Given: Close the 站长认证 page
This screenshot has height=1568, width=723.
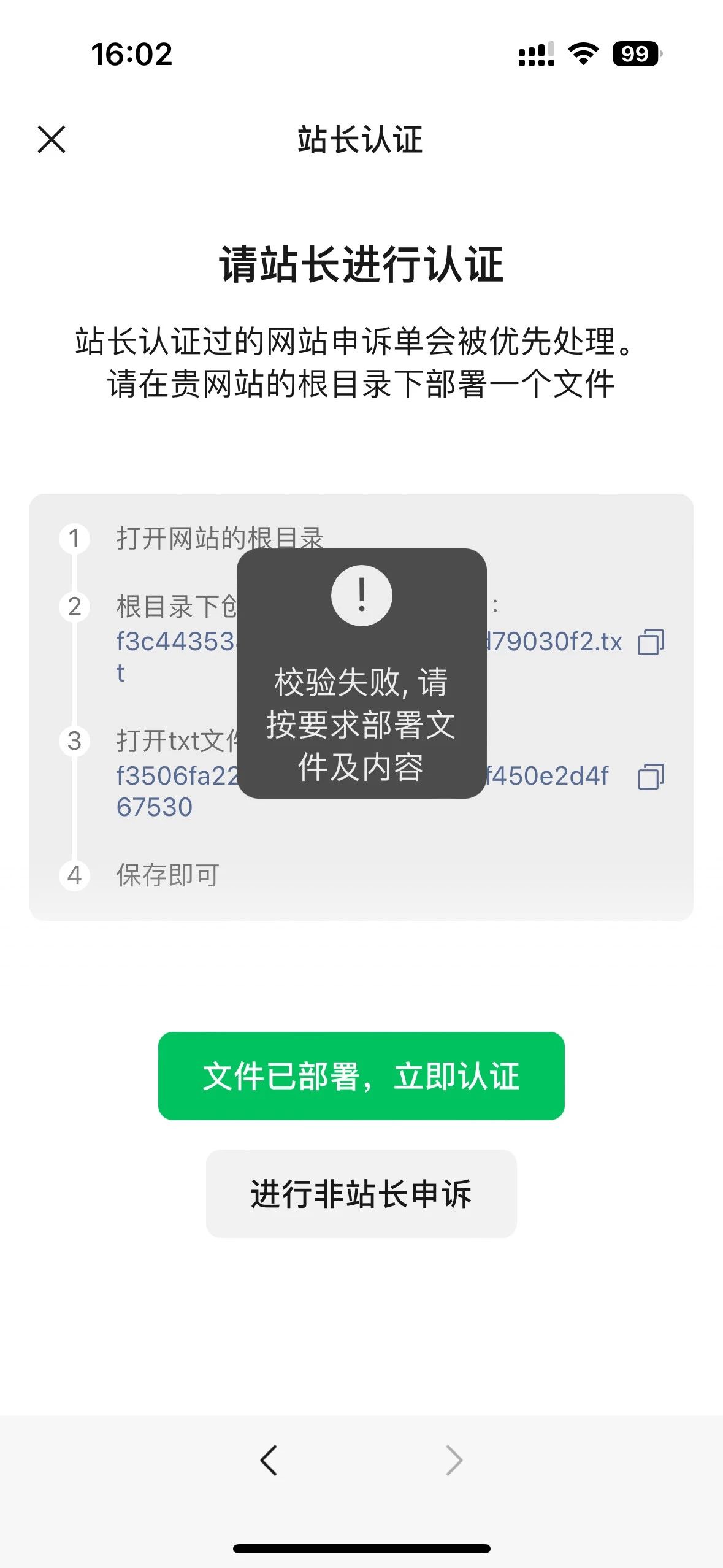Looking at the screenshot, I should tap(52, 139).
